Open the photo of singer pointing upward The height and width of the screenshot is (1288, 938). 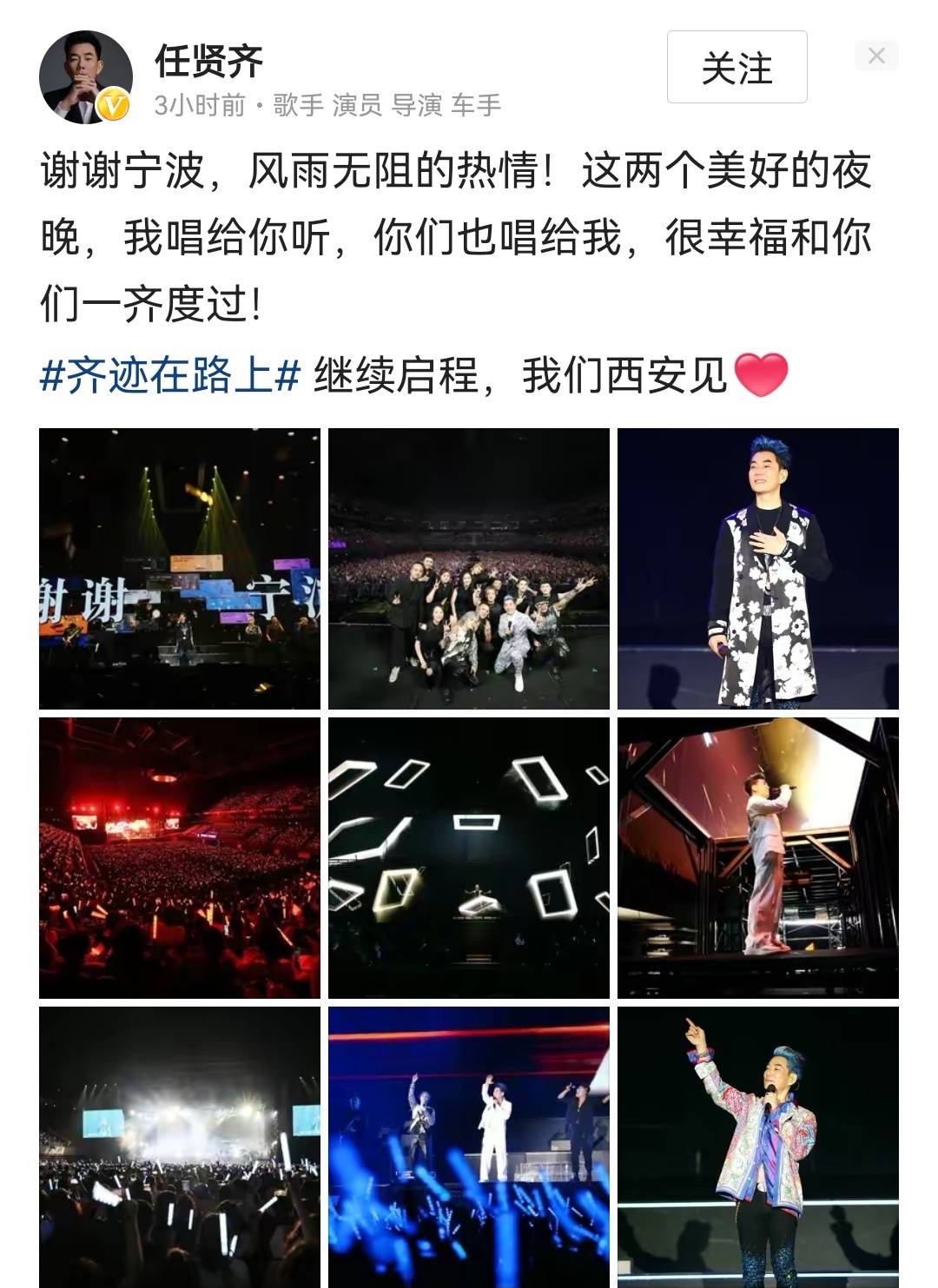pos(757,1146)
